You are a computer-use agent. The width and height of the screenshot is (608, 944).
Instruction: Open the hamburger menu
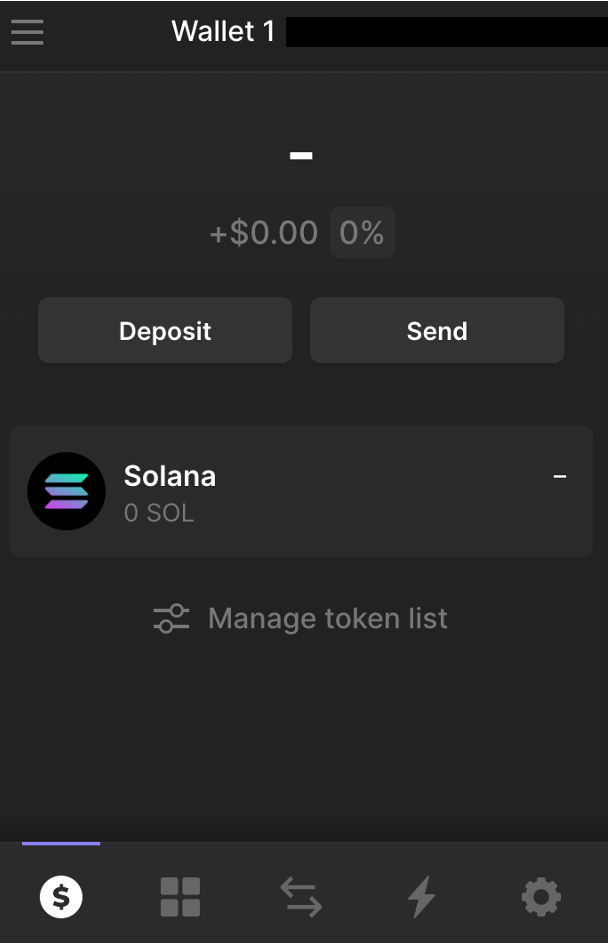(27, 33)
